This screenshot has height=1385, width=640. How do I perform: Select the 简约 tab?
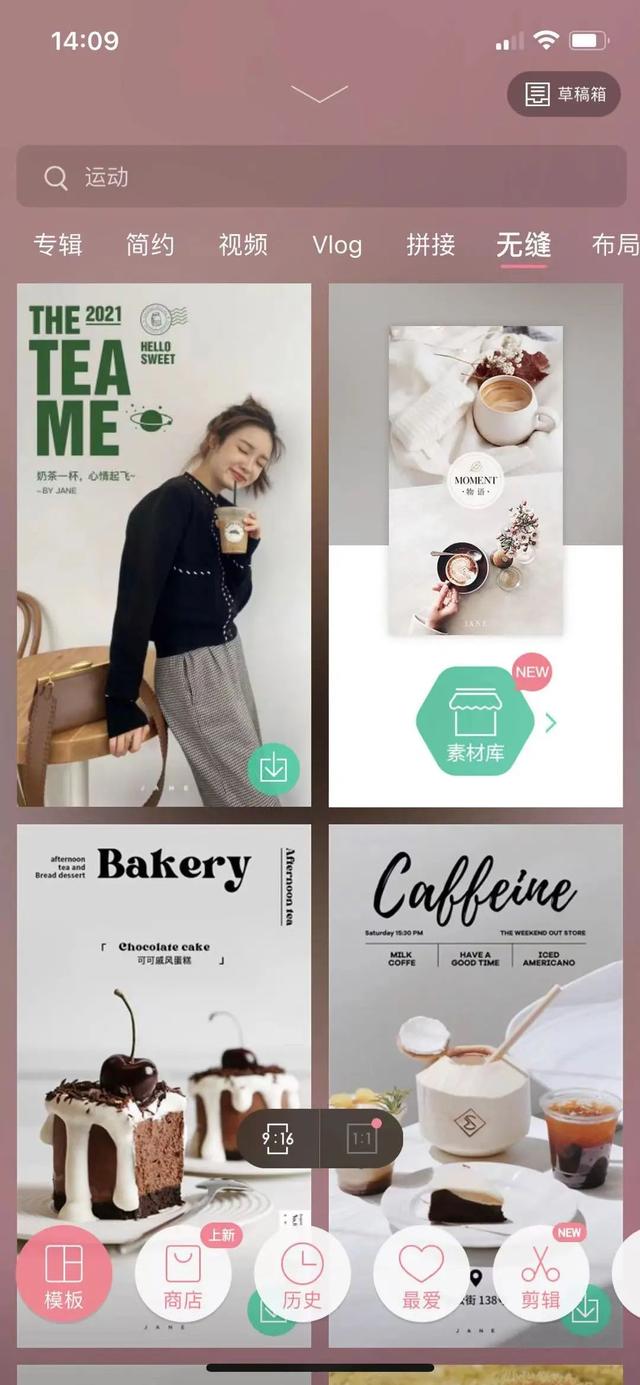pos(150,245)
